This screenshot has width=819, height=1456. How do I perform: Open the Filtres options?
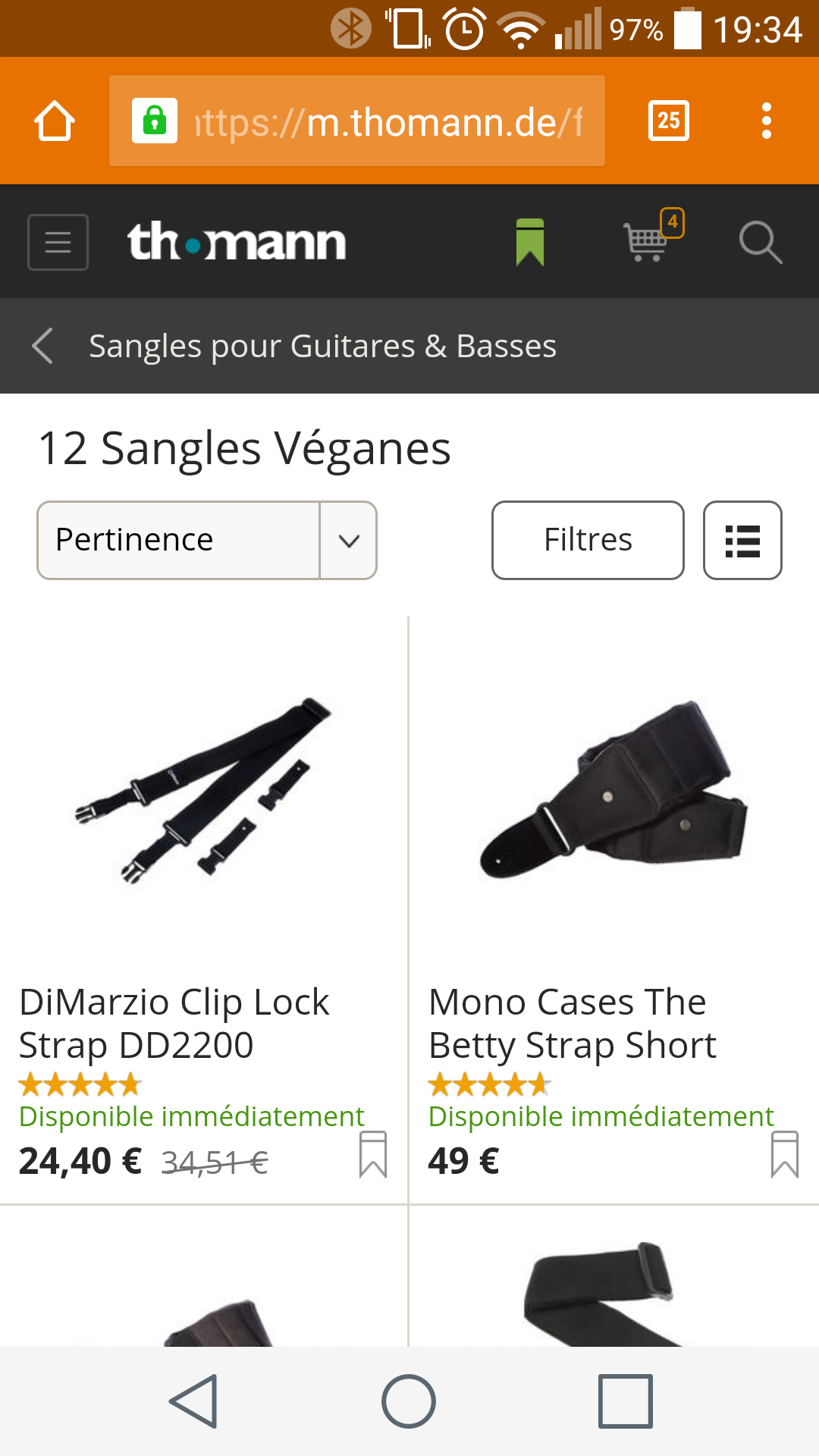(588, 540)
